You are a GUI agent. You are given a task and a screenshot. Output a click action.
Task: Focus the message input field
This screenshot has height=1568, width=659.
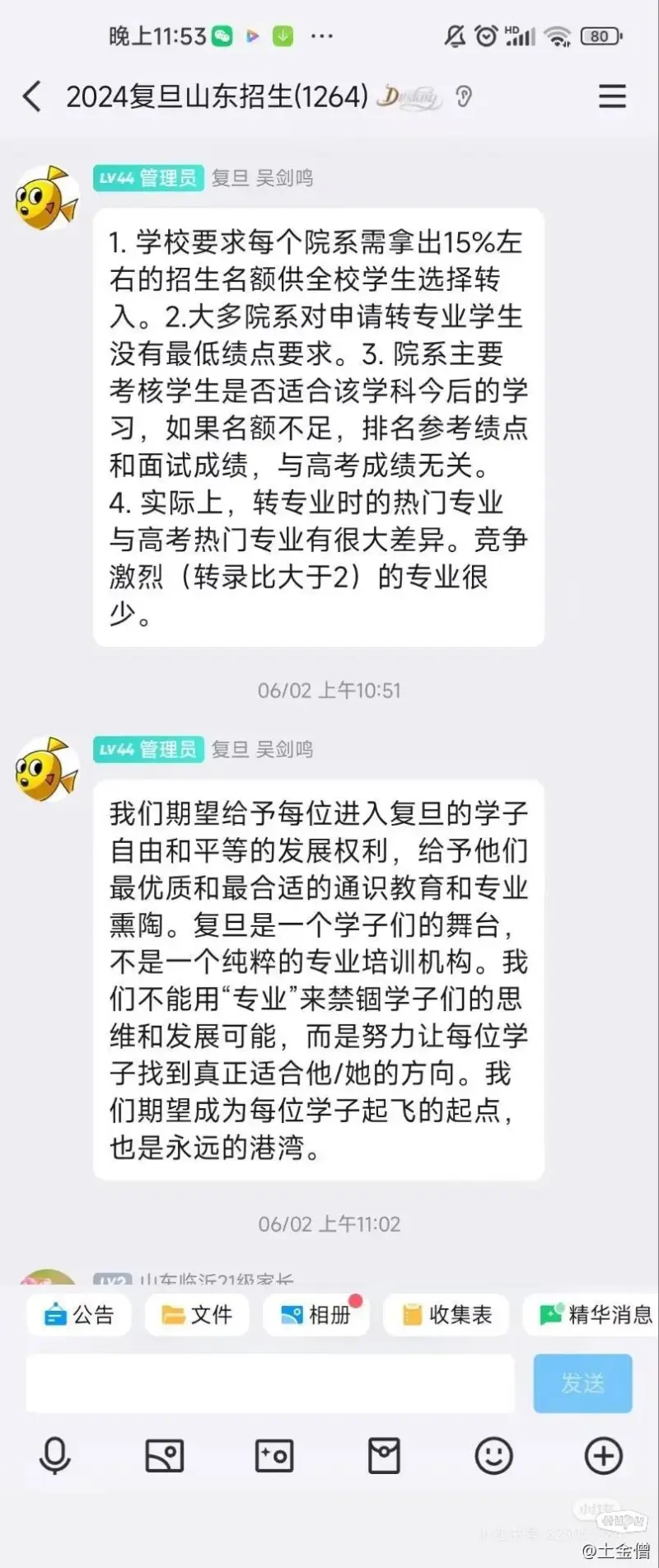[x=270, y=1383]
